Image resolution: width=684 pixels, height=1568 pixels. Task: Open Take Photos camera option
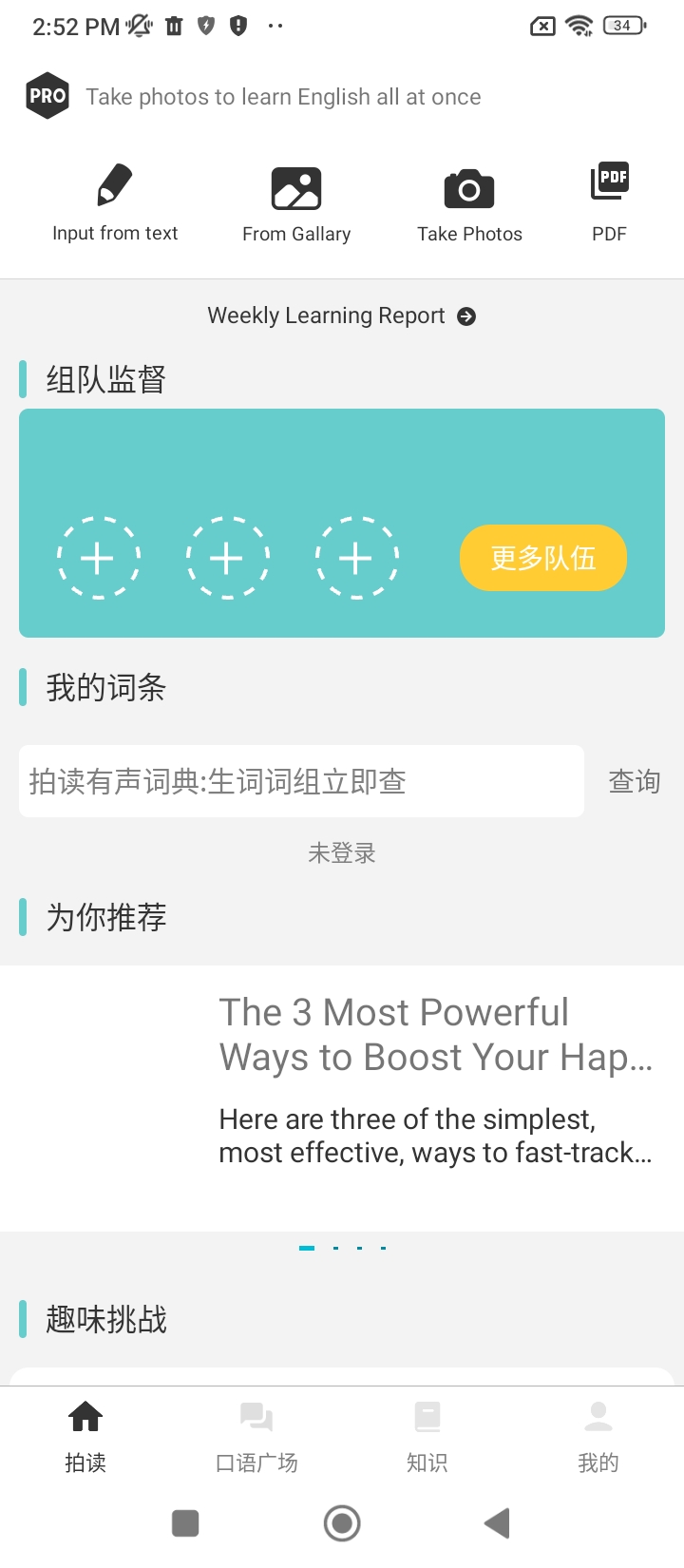pyautogui.click(x=469, y=203)
